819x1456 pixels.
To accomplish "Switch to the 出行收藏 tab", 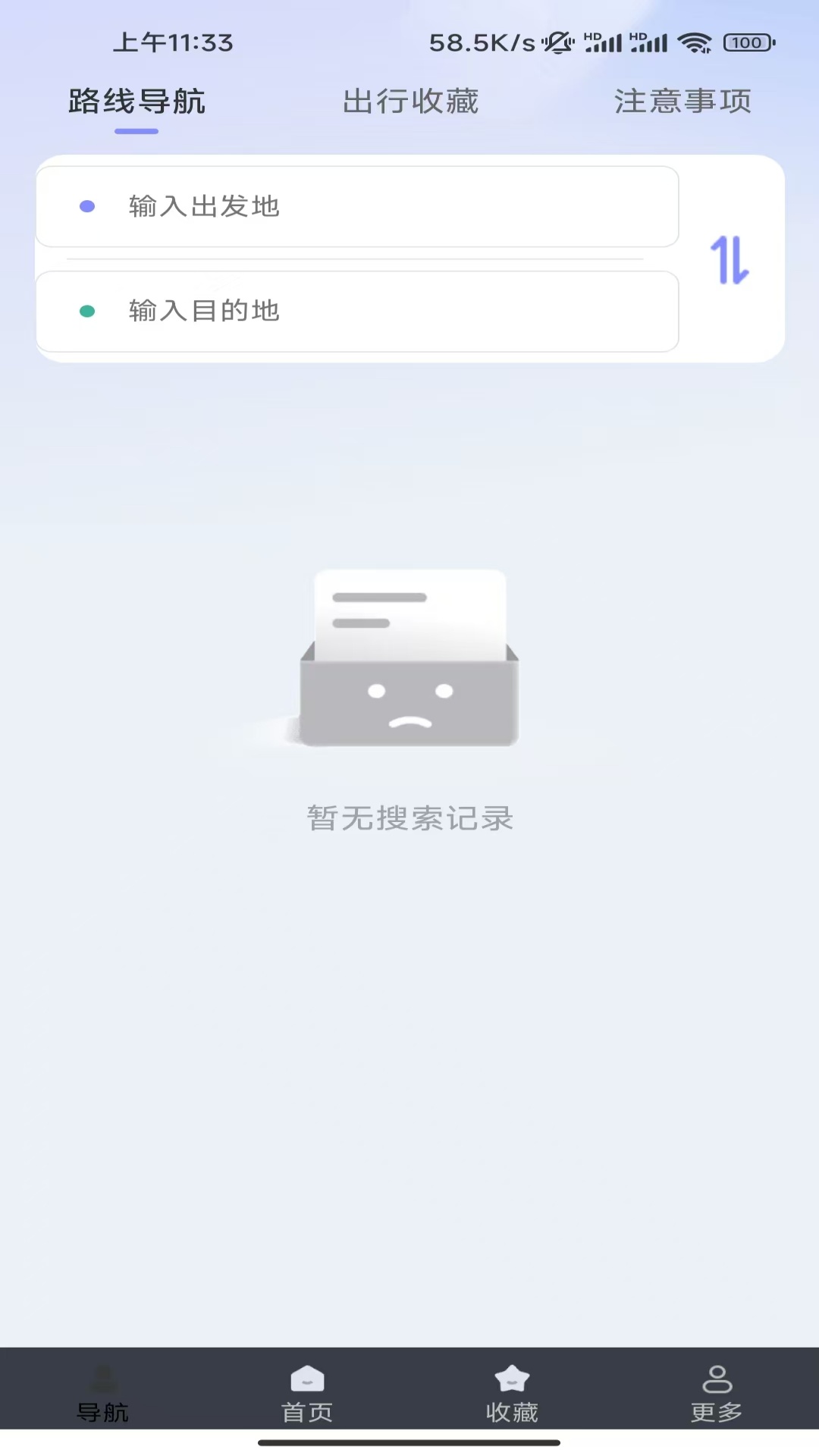I will pos(409,102).
